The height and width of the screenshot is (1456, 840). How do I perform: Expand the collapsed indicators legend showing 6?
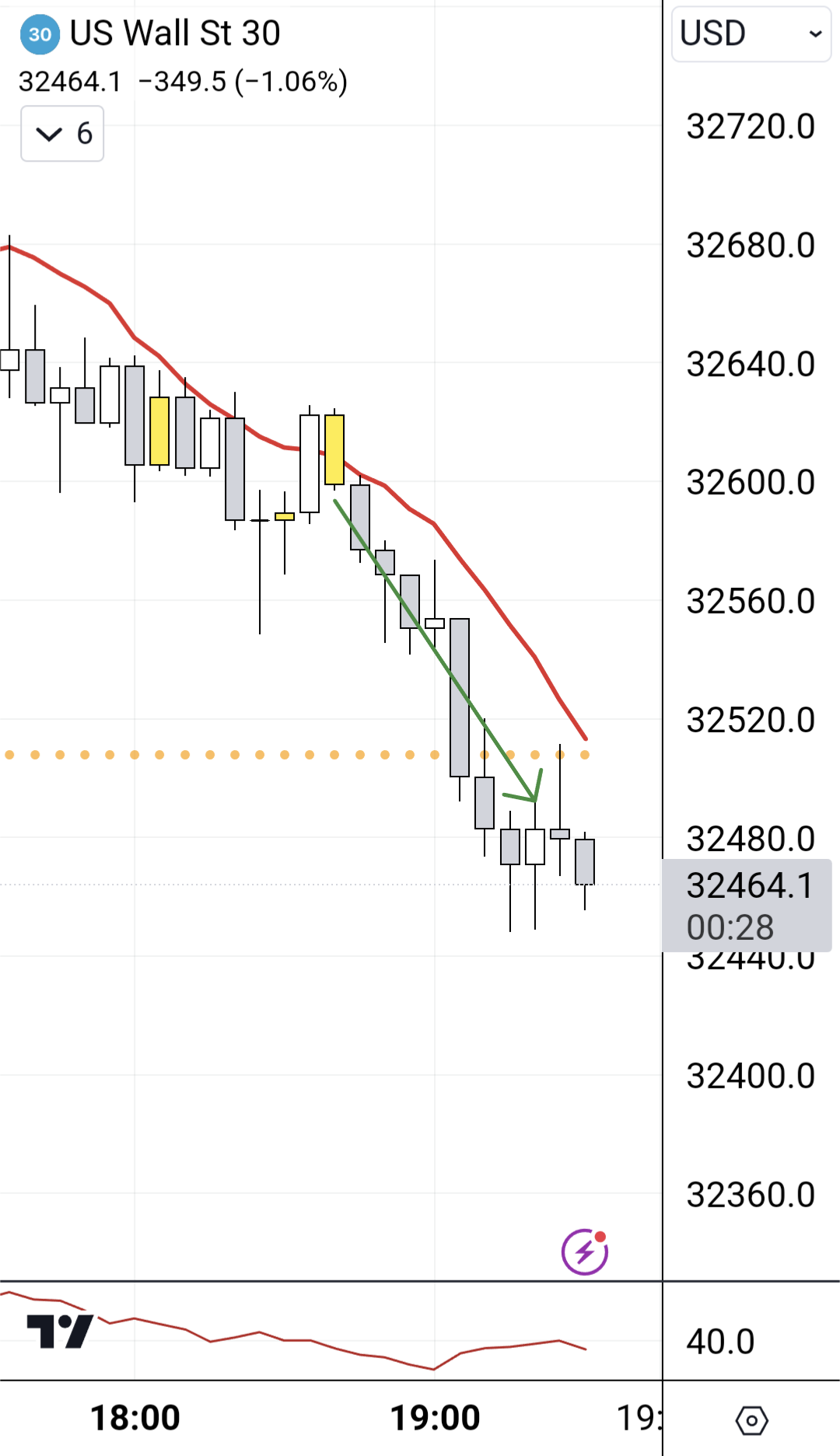(62, 134)
